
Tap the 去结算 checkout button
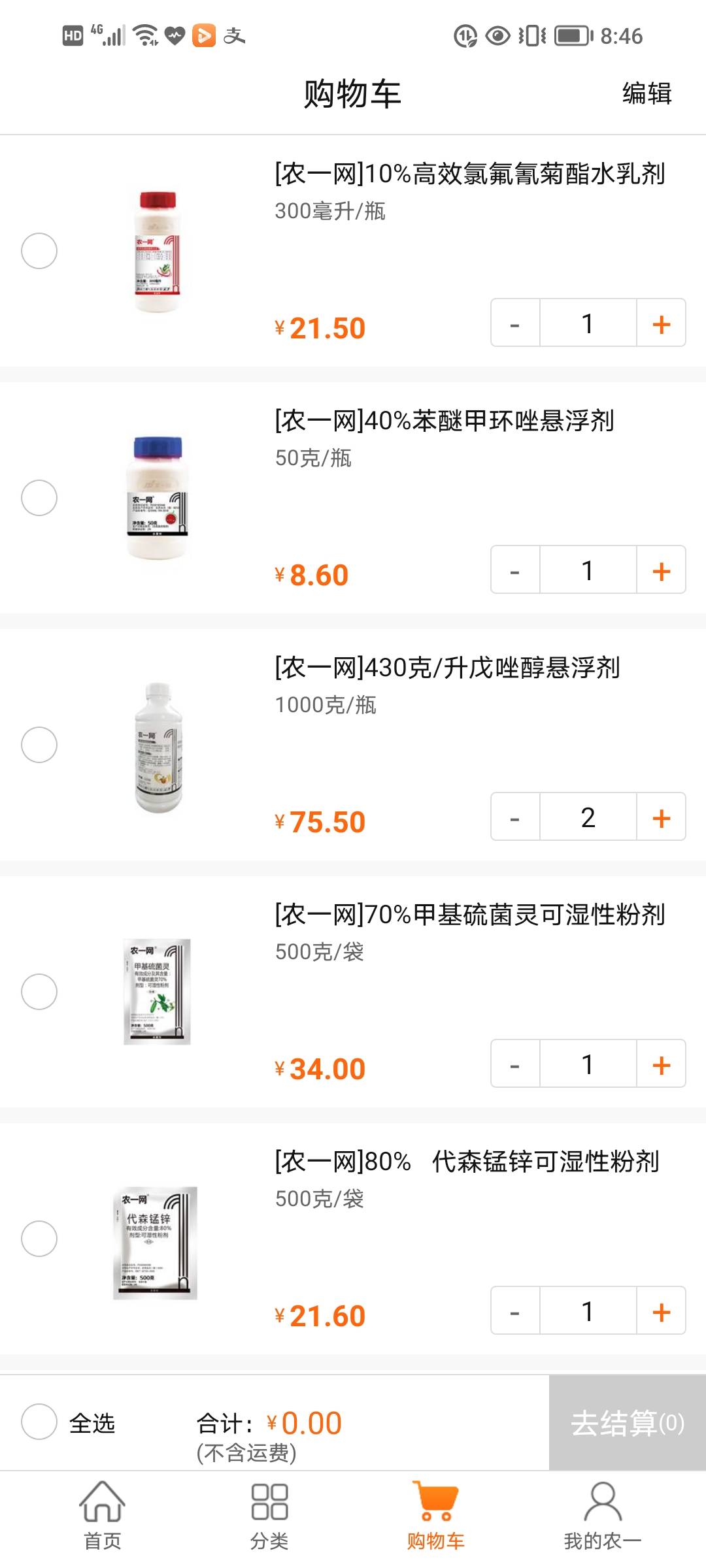pos(628,1423)
